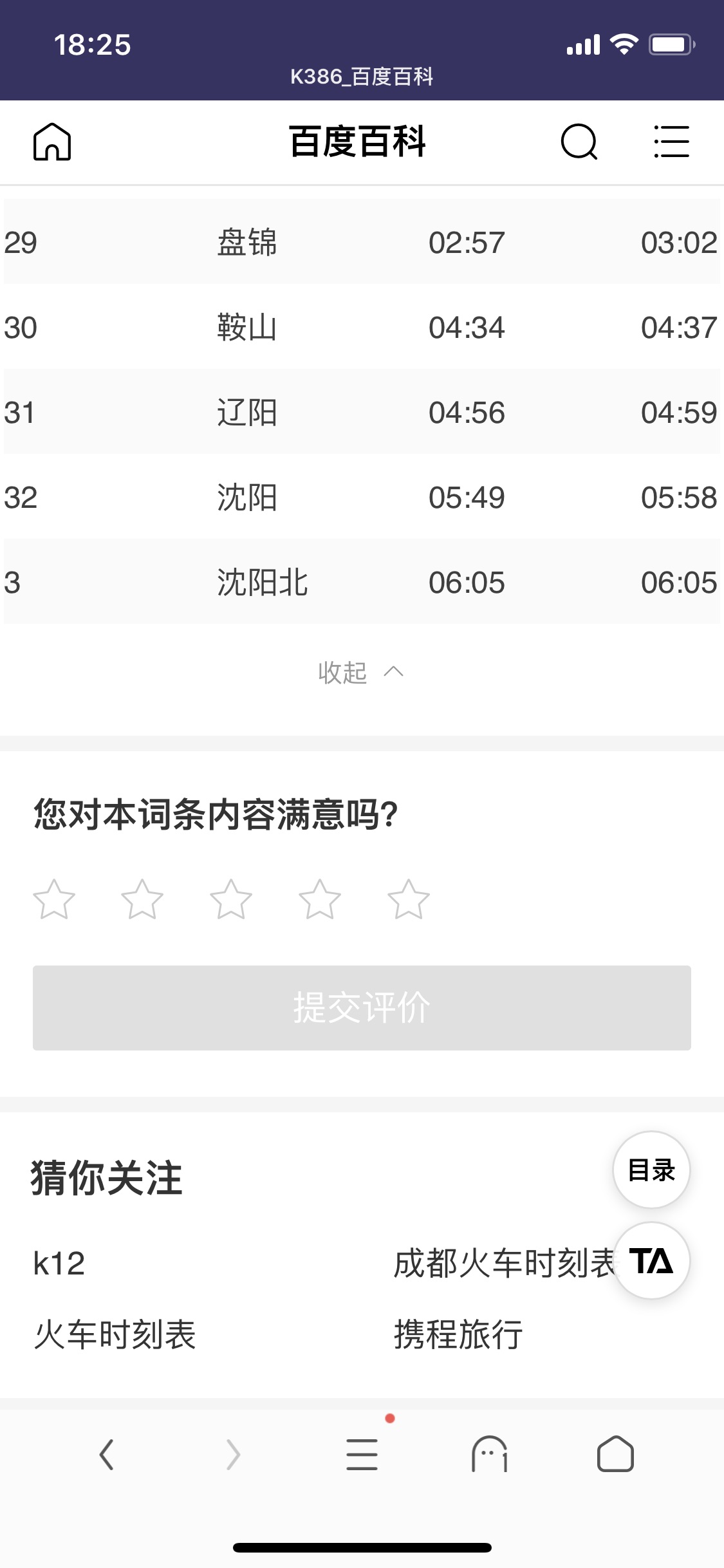This screenshot has width=724, height=1568.
Task: Rate the entry one star
Action: pyautogui.click(x=54, y=899)
